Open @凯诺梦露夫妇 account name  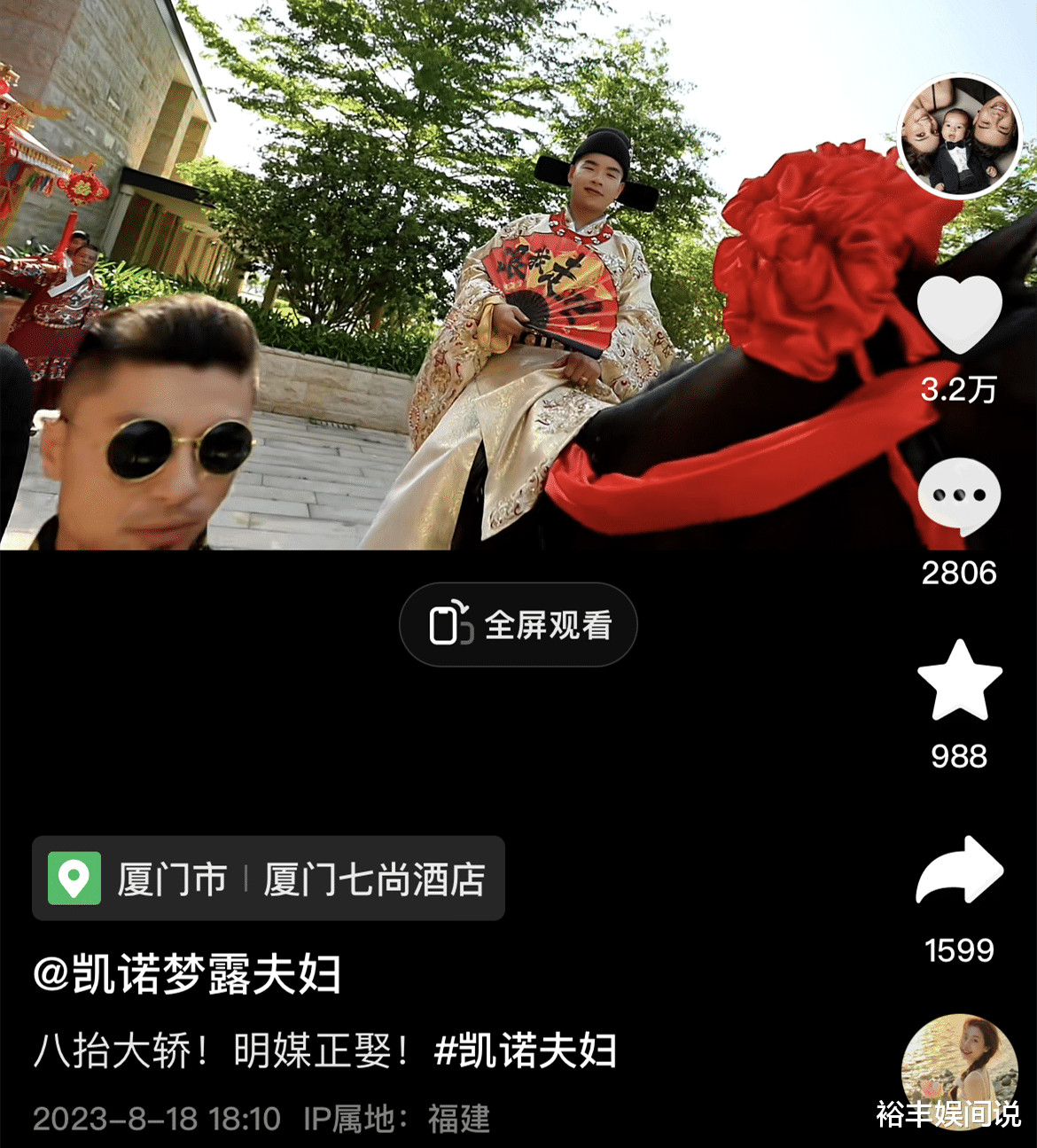click(x=187, y=974)
